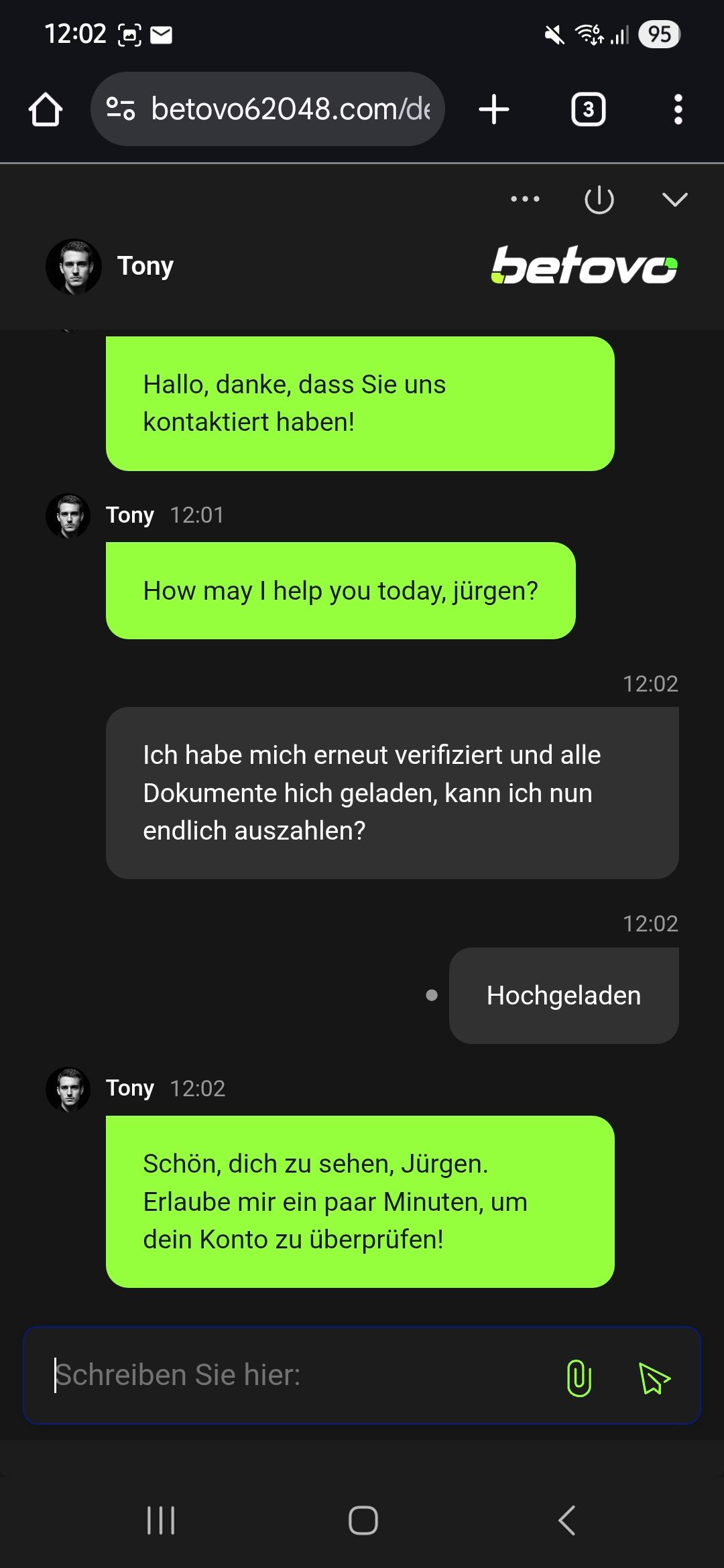This screenshot has height=1568, width=724.
Task: Go back using the system back button
Action: coord(567,1520)
